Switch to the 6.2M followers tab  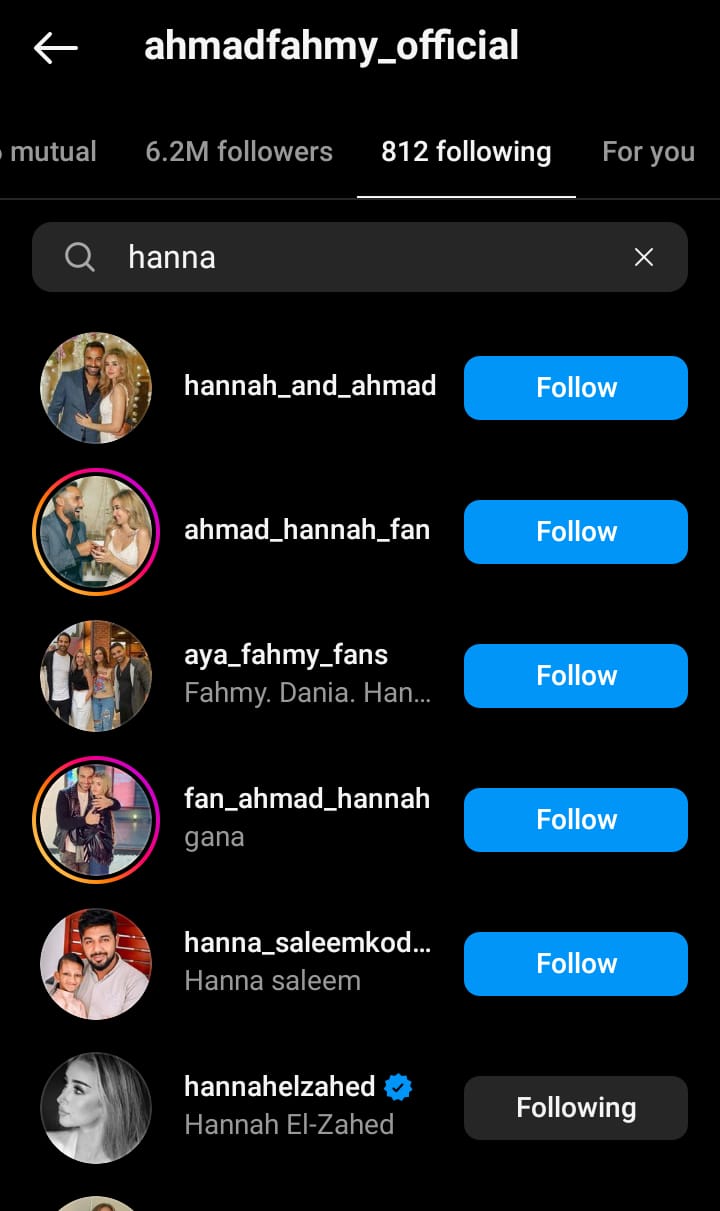239,152
